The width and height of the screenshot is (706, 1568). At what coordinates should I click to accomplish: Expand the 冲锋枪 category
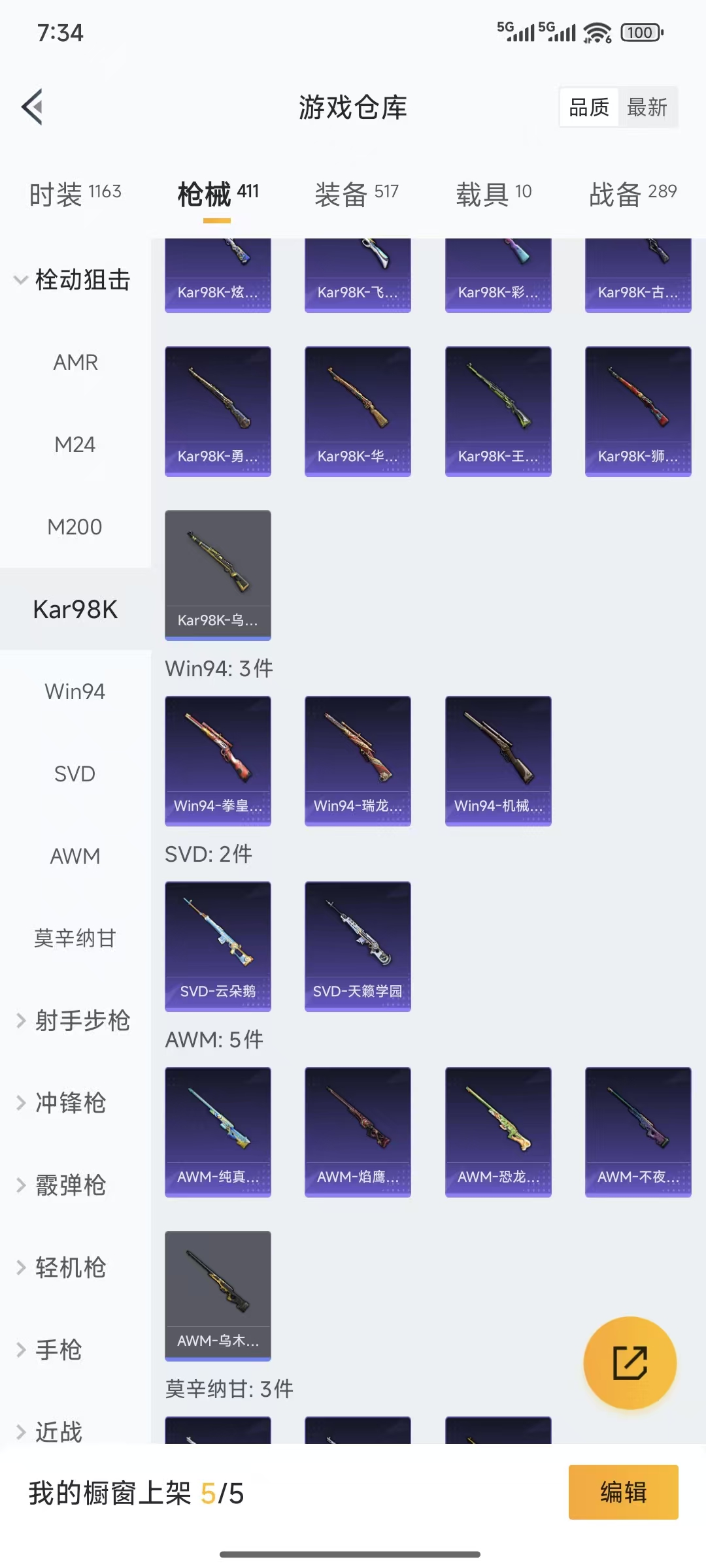(x=62, y=1103)
